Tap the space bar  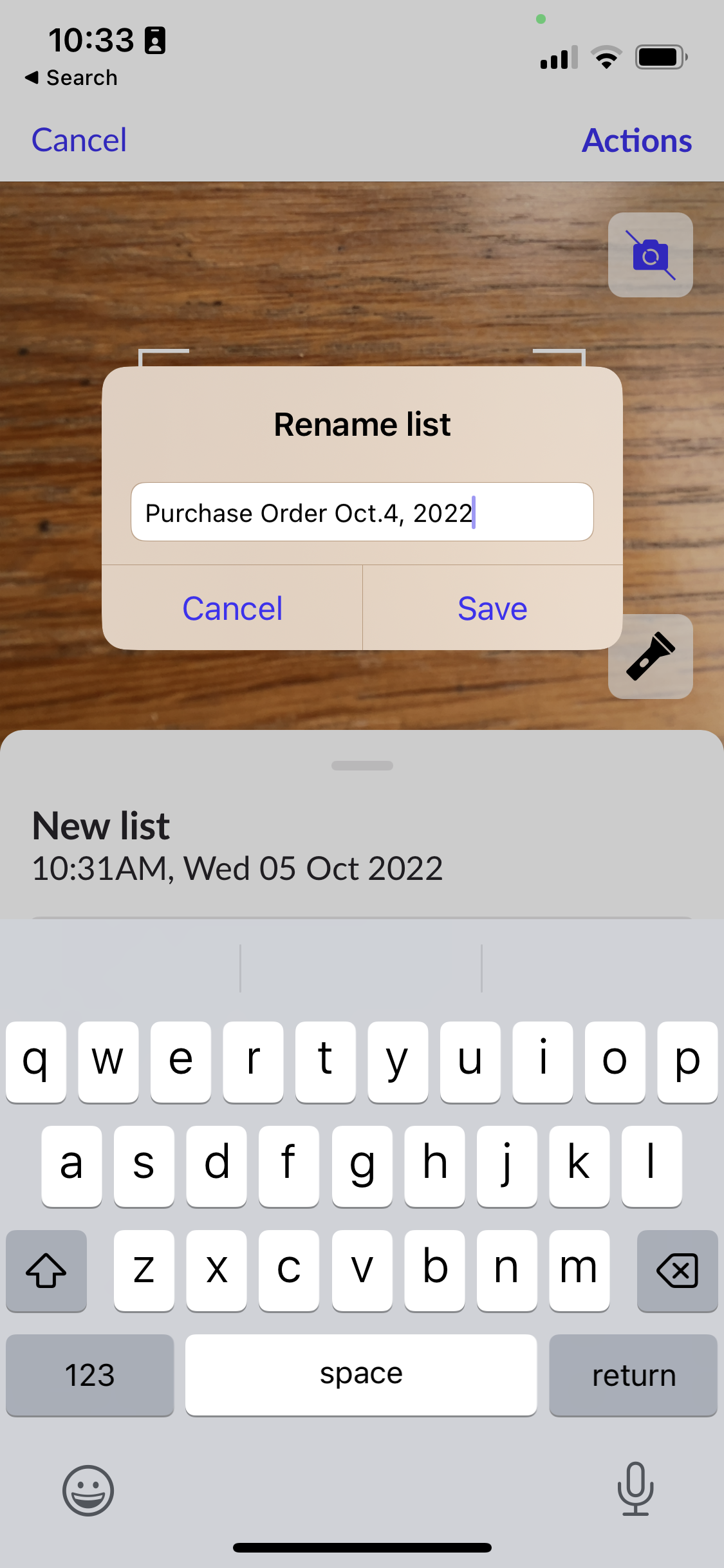[361, 1375]
